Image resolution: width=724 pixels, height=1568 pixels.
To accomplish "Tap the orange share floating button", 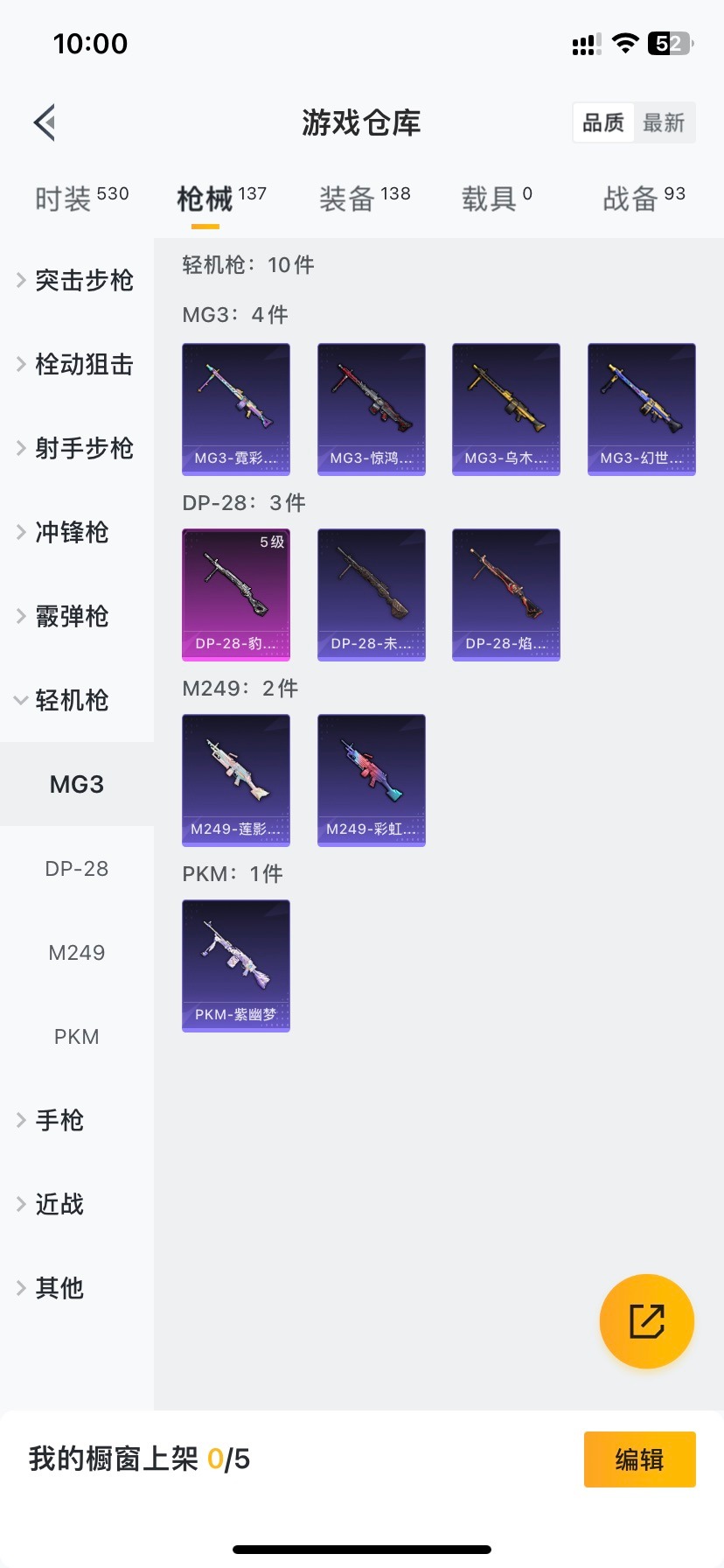I will (x=647, y=1320).
